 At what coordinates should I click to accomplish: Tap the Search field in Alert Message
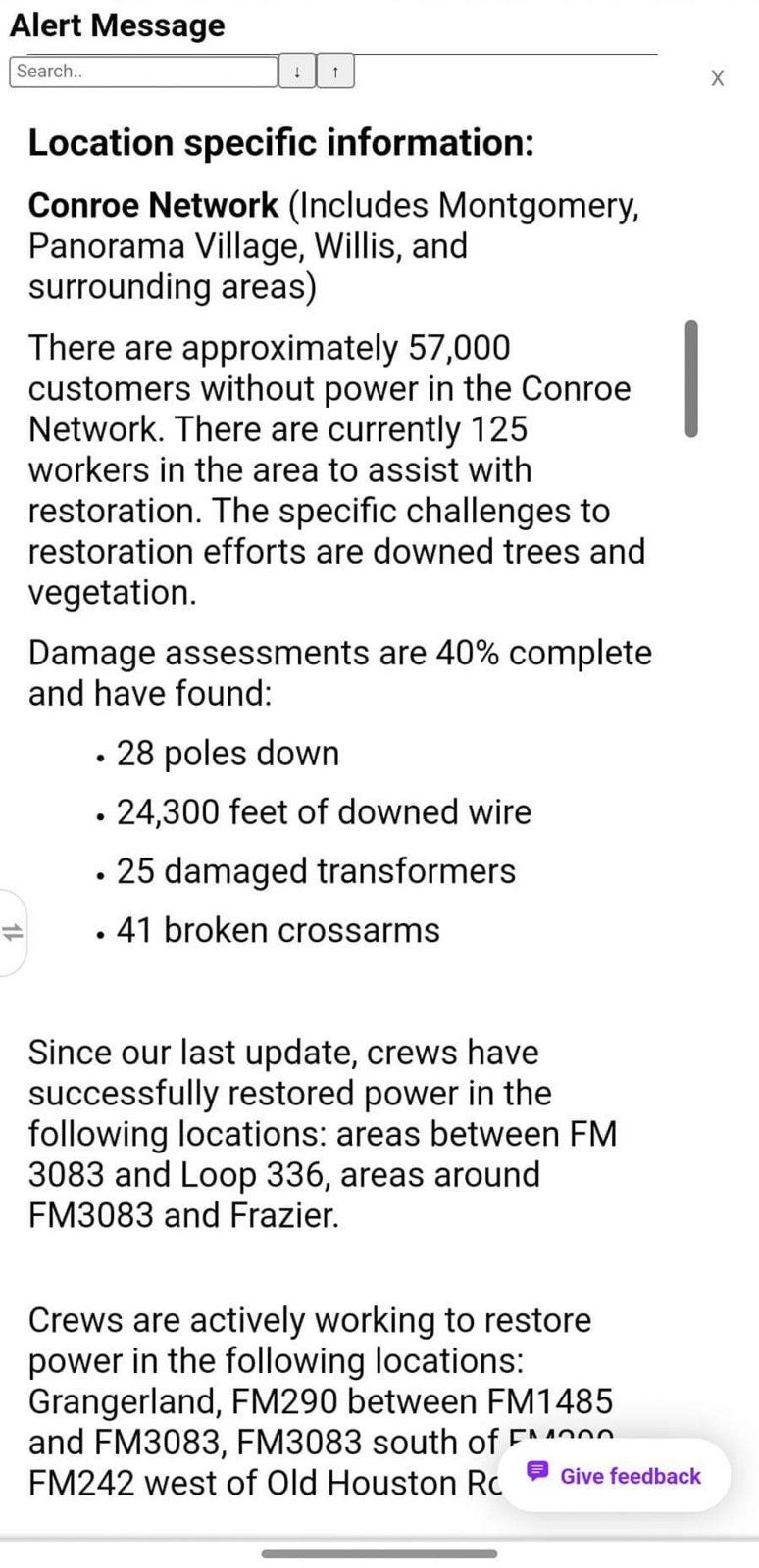coord(143,72)
